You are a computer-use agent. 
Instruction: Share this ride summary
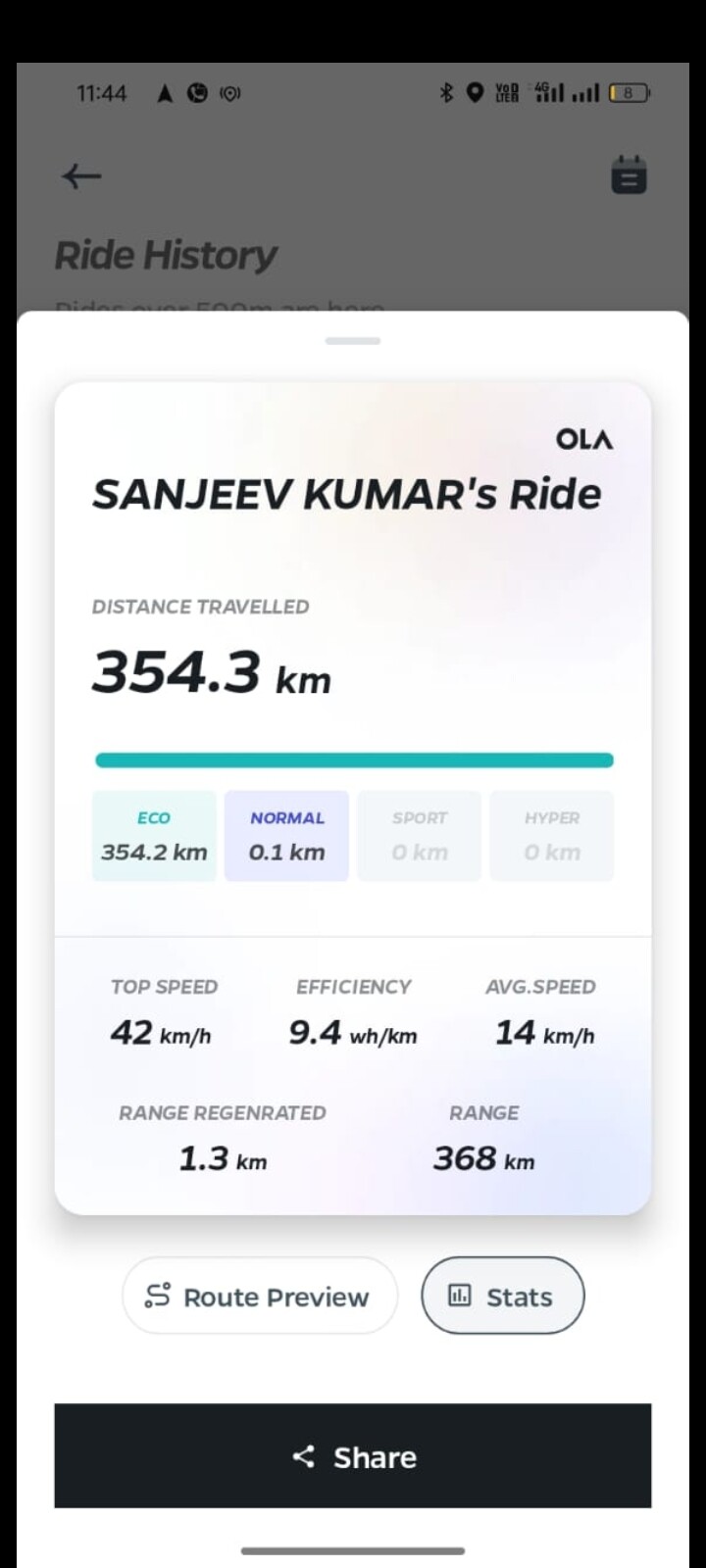[x=353, y=1455]
